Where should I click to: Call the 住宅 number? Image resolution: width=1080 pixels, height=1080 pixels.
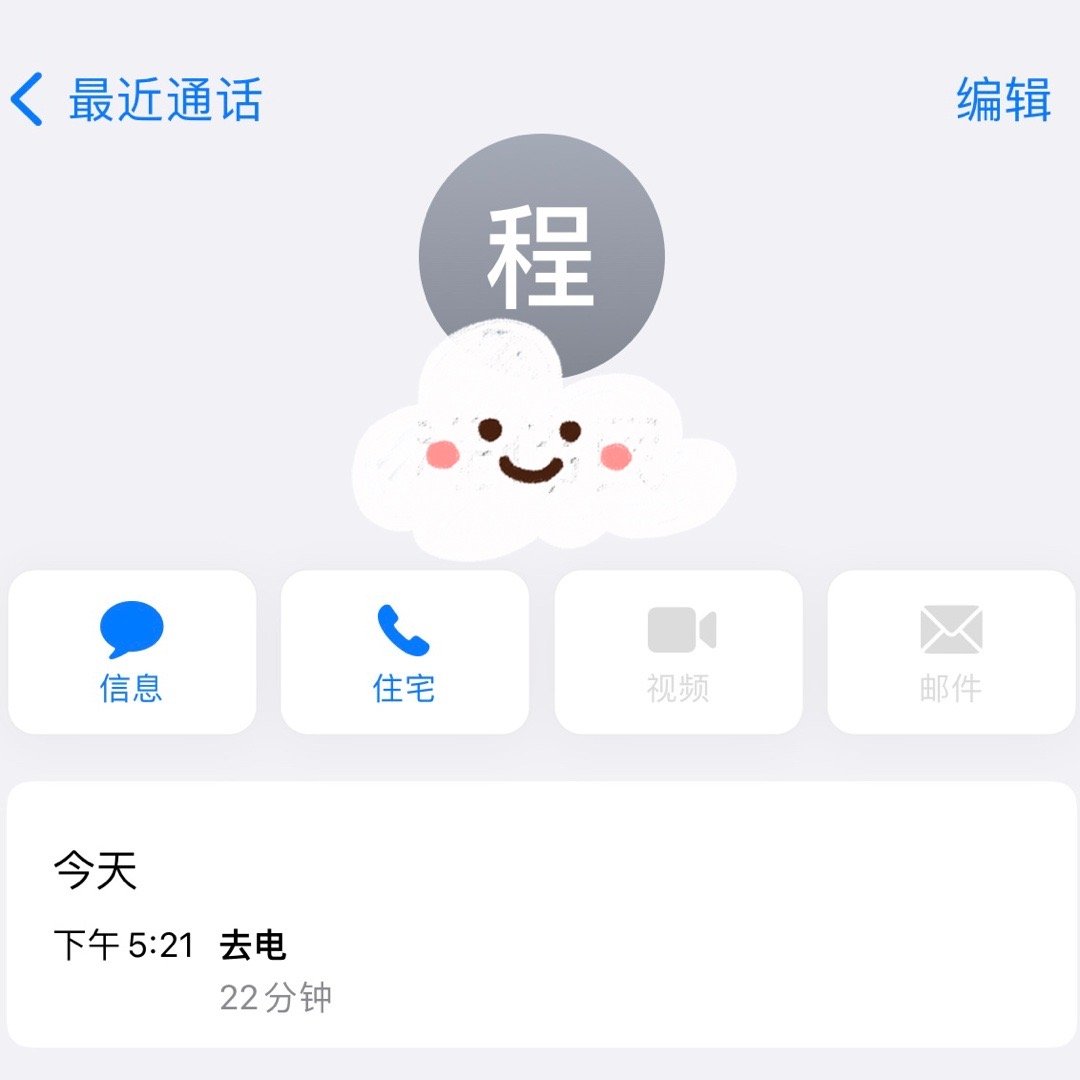pos(404,652)
